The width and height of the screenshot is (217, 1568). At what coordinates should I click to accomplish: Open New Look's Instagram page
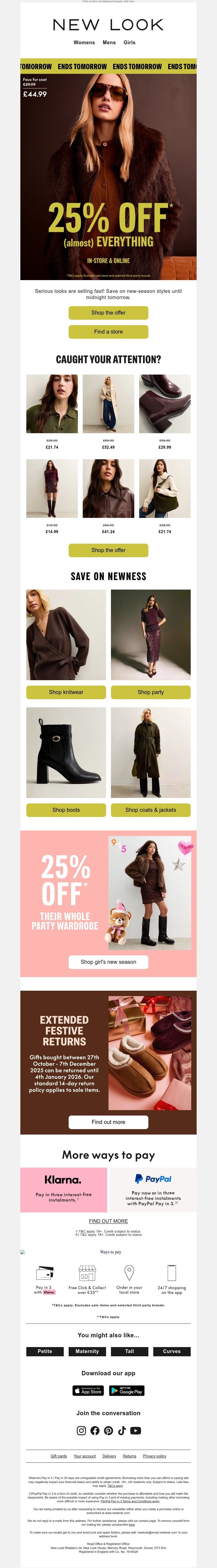pos(81,1430)
